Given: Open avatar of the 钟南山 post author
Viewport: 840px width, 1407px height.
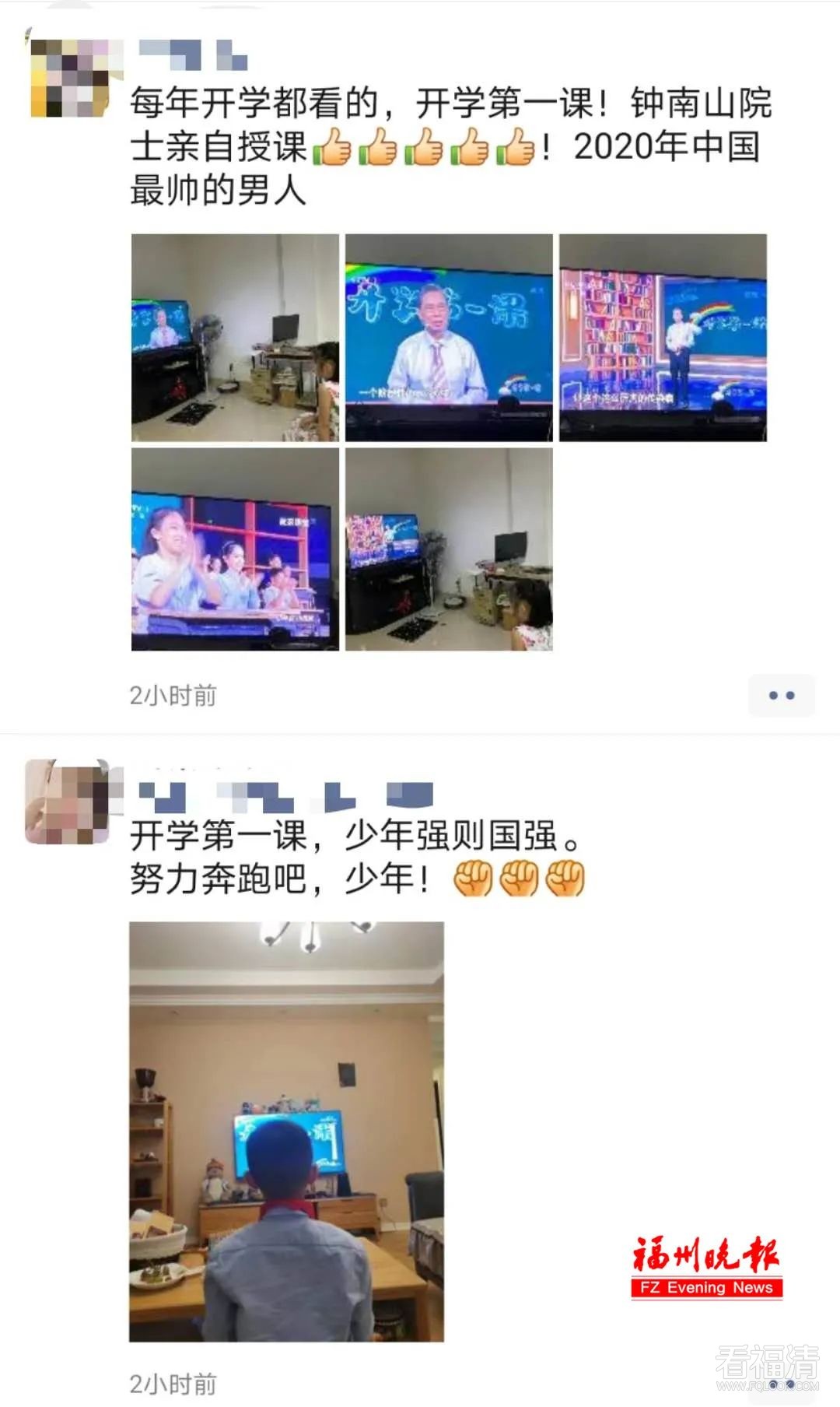Looking at the screenshot, I should [68, 78].
